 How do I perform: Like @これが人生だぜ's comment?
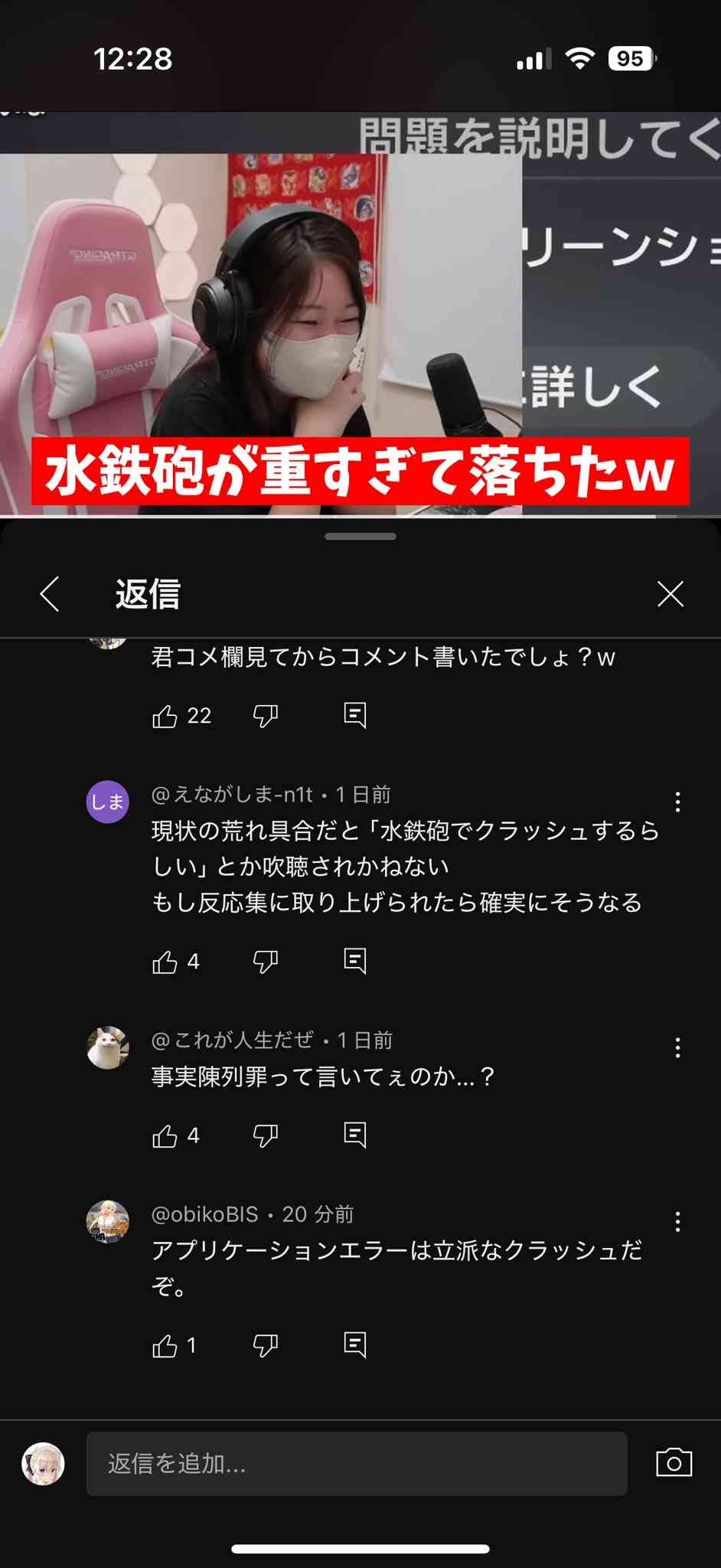tap(165, 1136)
